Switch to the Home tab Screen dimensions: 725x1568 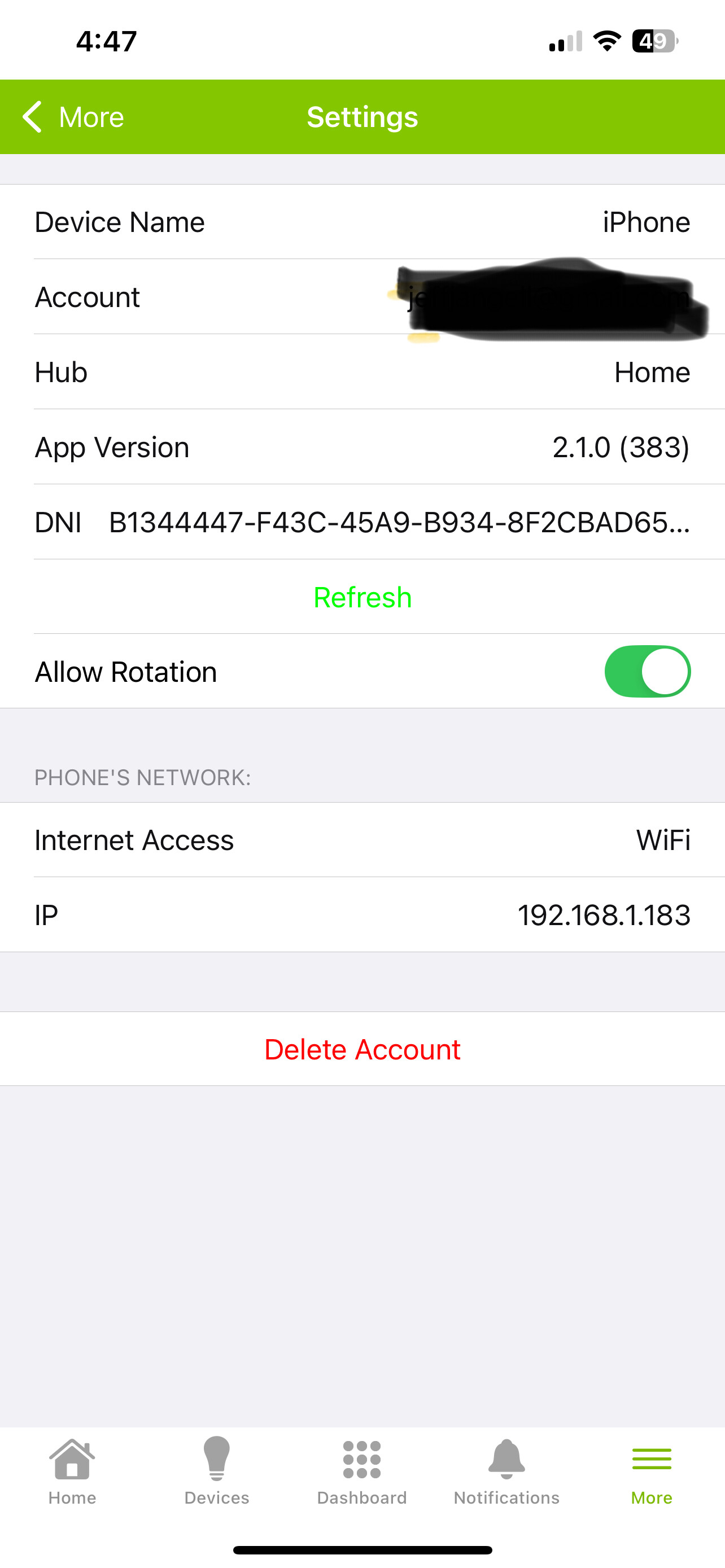click(x=72, y=1470)
